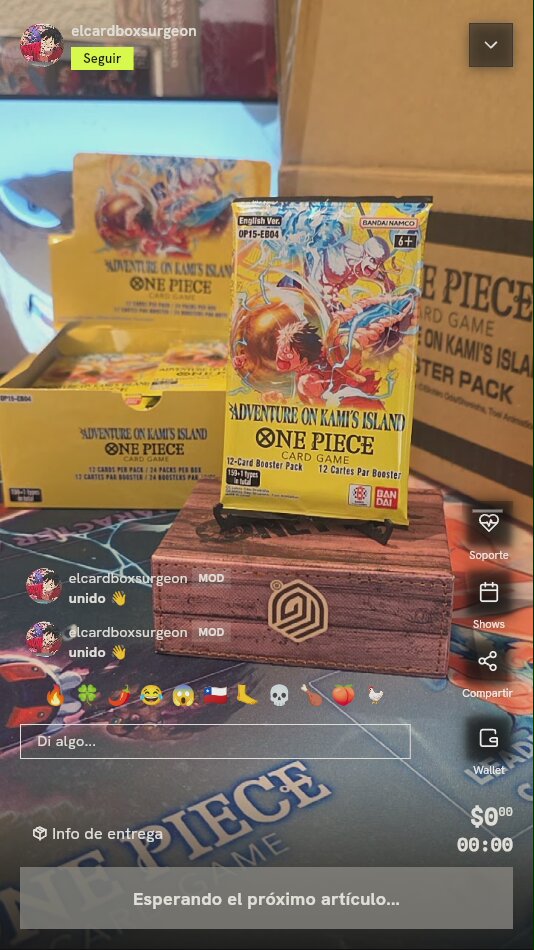
Task: Follow elcardboxsurgeon with Seguir button
Action: (102, 59)
